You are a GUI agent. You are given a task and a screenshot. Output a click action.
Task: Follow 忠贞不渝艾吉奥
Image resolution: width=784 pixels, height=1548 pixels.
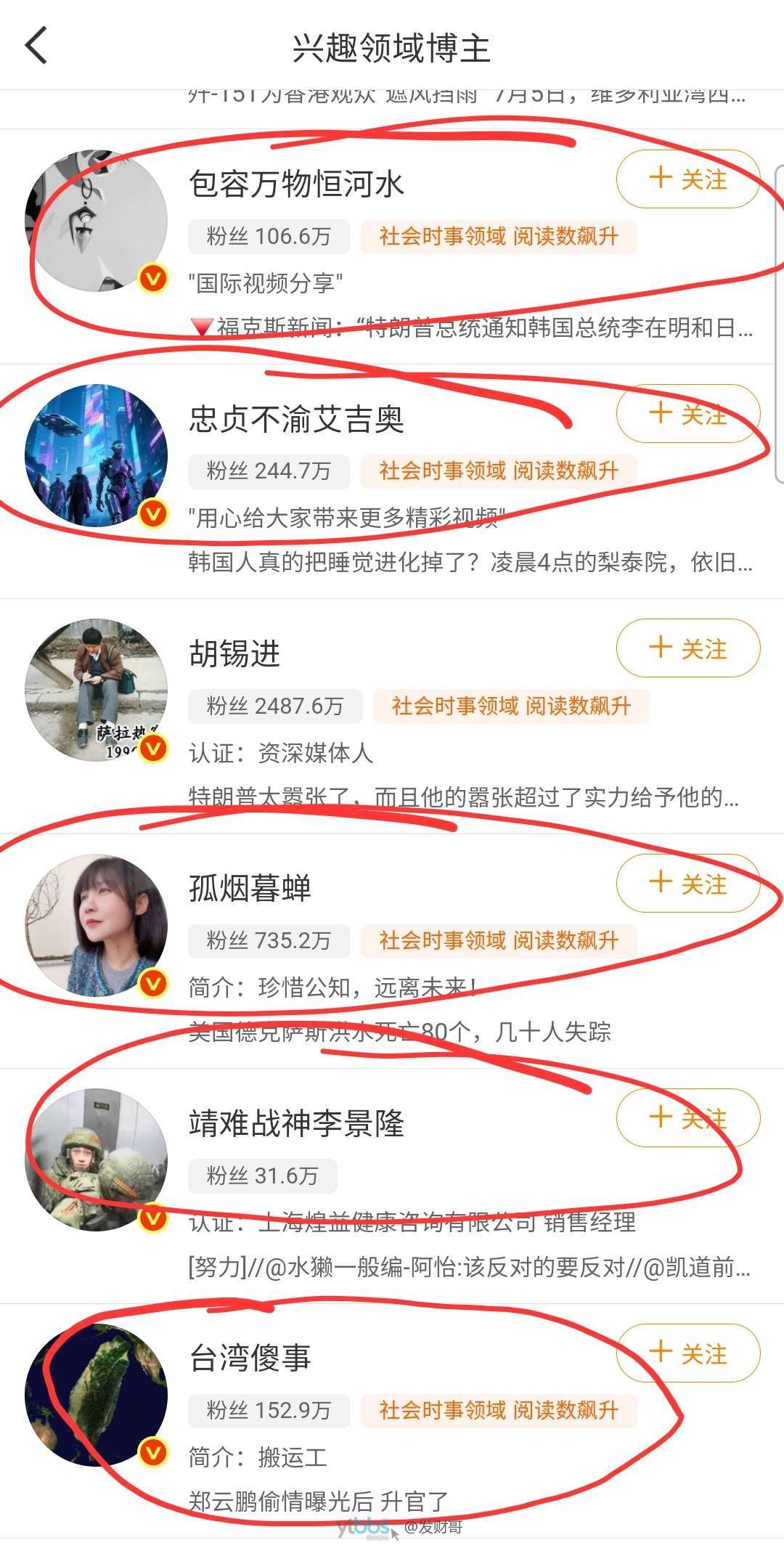(687, 413)
